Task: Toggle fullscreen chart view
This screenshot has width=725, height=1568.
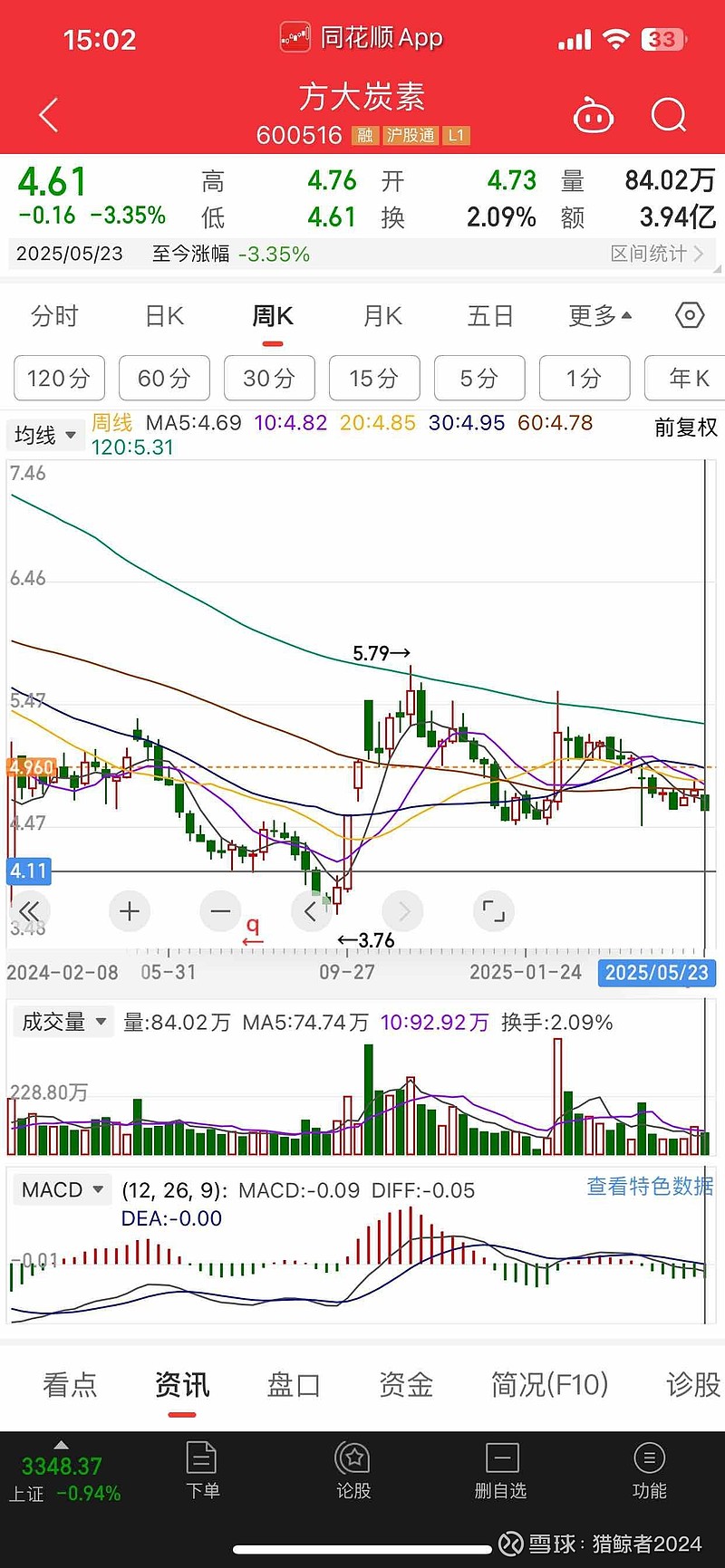Action: [x=494, y=910]
